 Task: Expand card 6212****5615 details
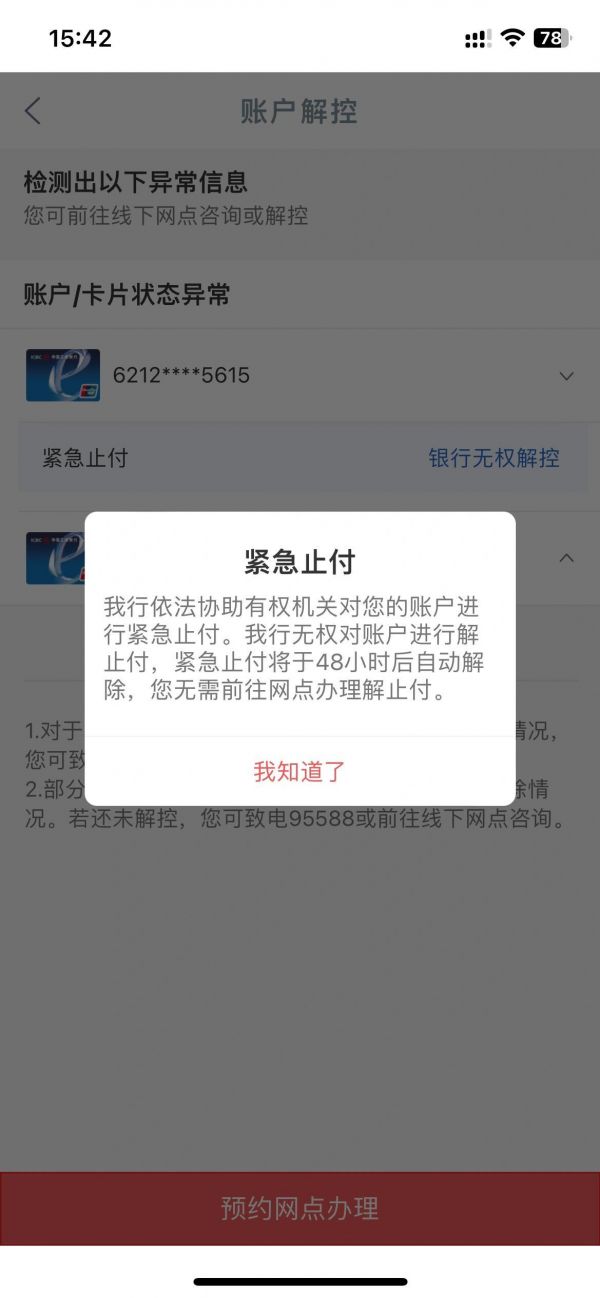pyautogui.click(x=566, y=376)
